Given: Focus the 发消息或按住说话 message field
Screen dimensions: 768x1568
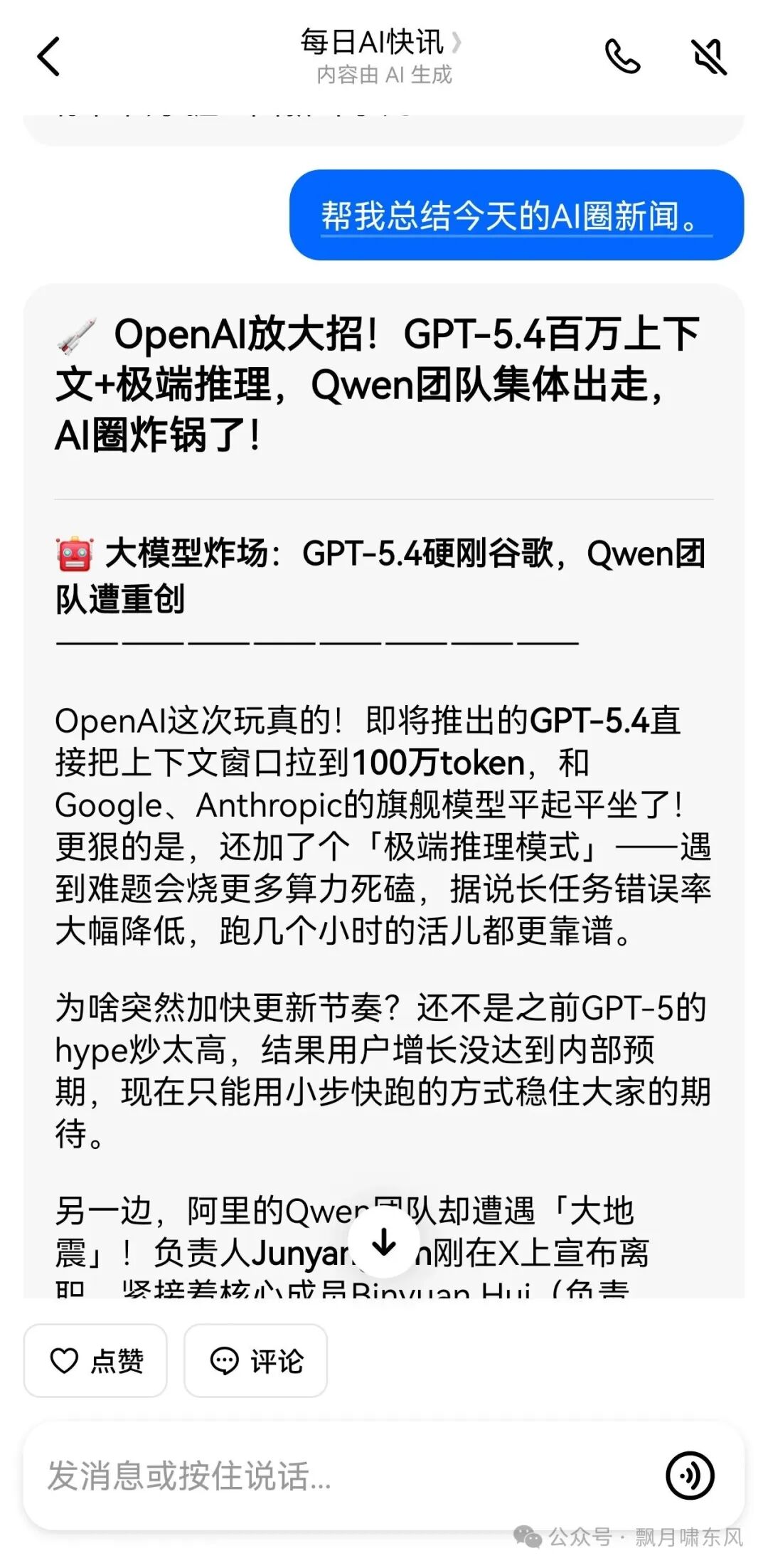Looking at the screenshot, I should coord(341,1476).
